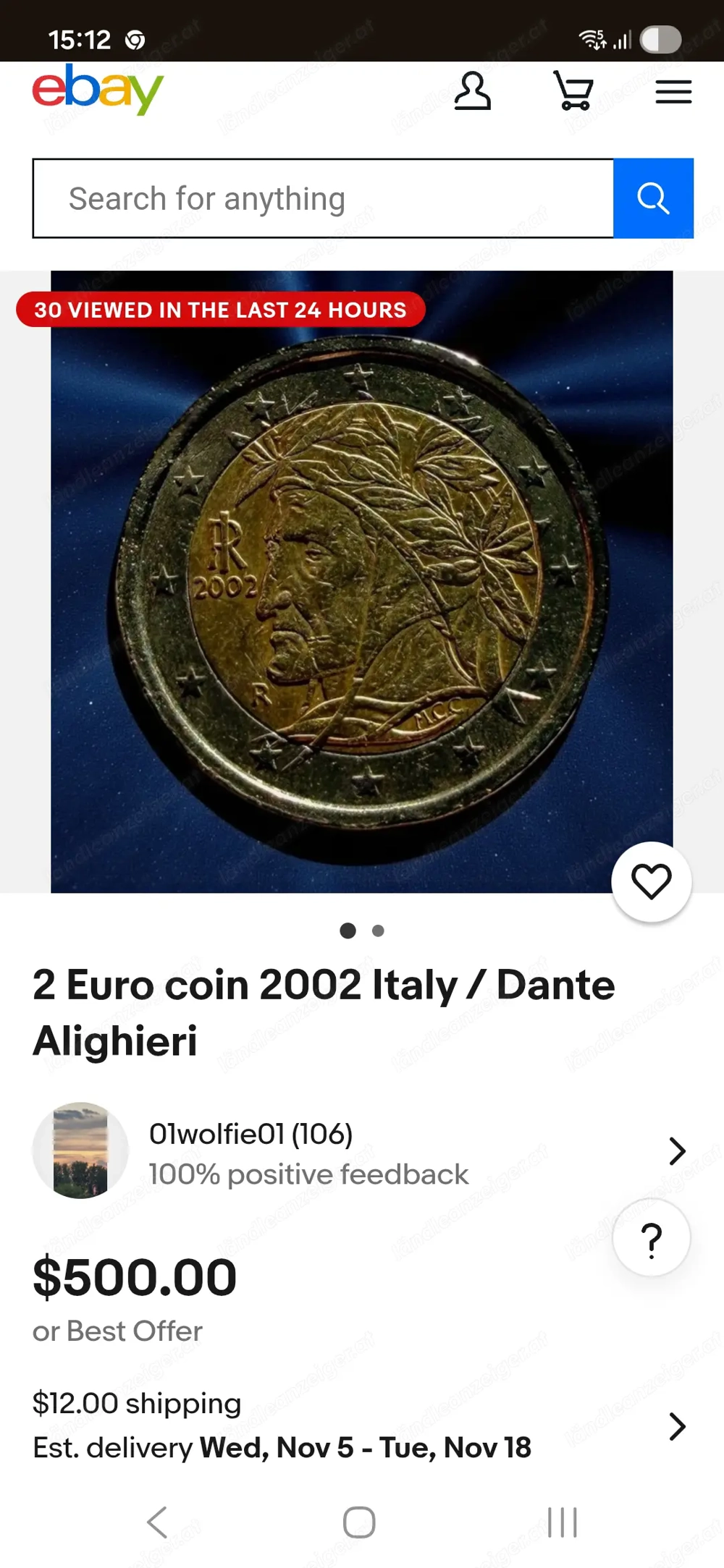Select the second image pagination dot
The width and height of the screenshot is (724, 1568).
click(x=377, y=931)
